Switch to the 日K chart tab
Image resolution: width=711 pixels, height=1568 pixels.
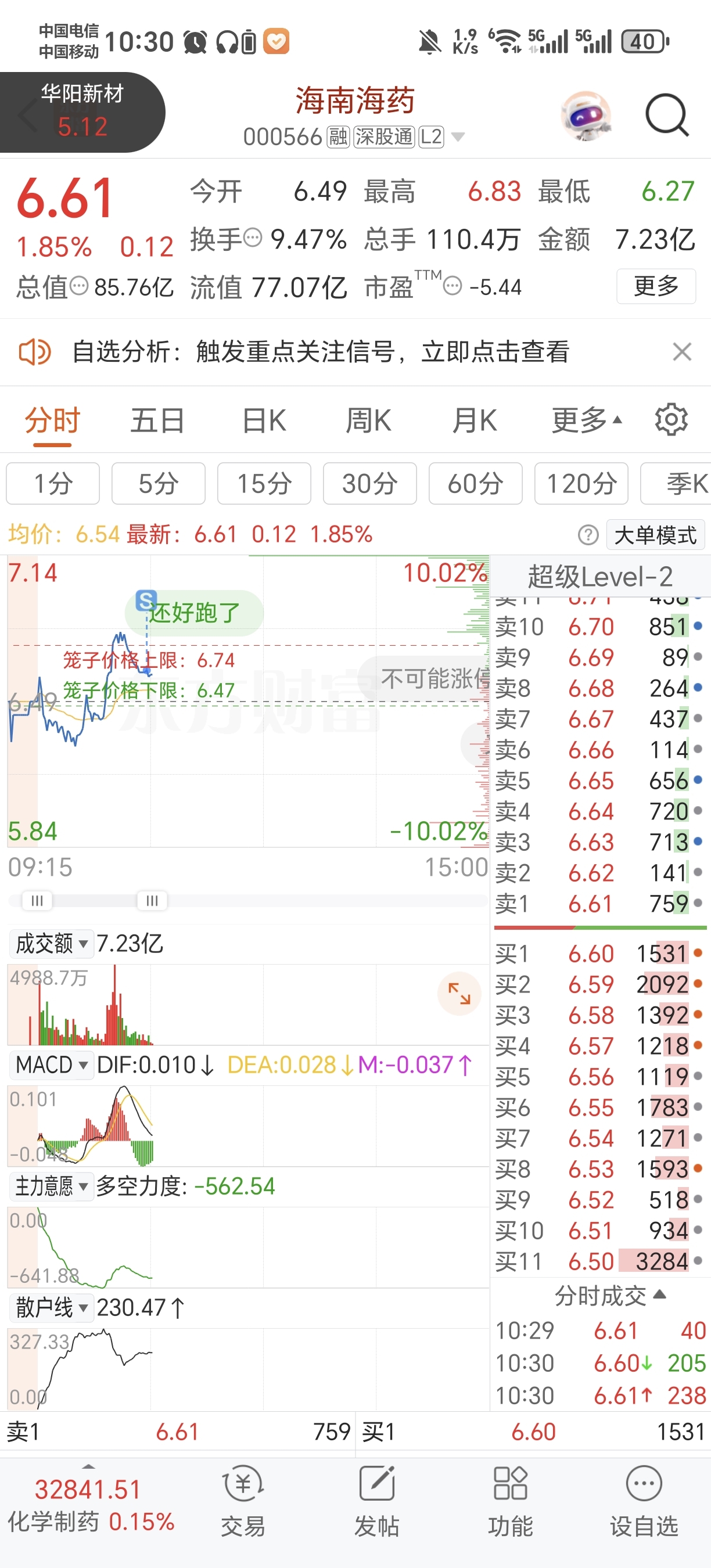coord(264,420)
